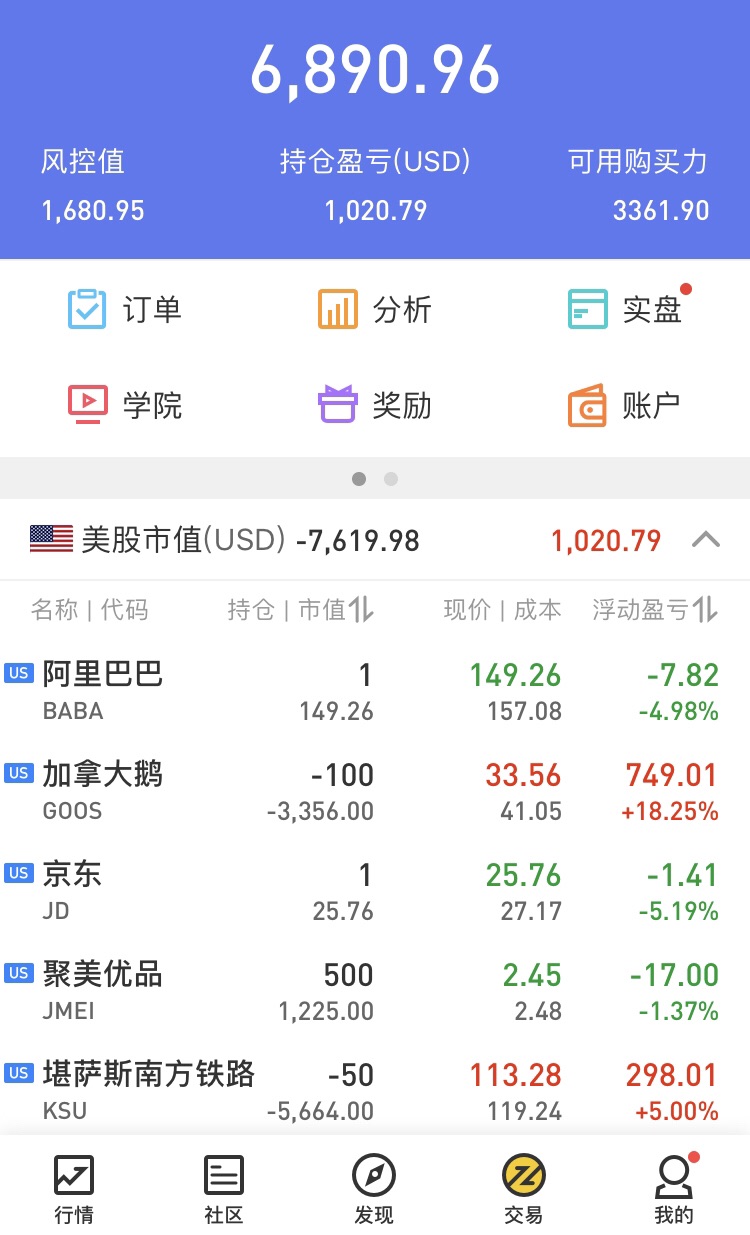Switch to the 发现 tab
Screen dimensions: 750x1235
tap(374, 1189)
